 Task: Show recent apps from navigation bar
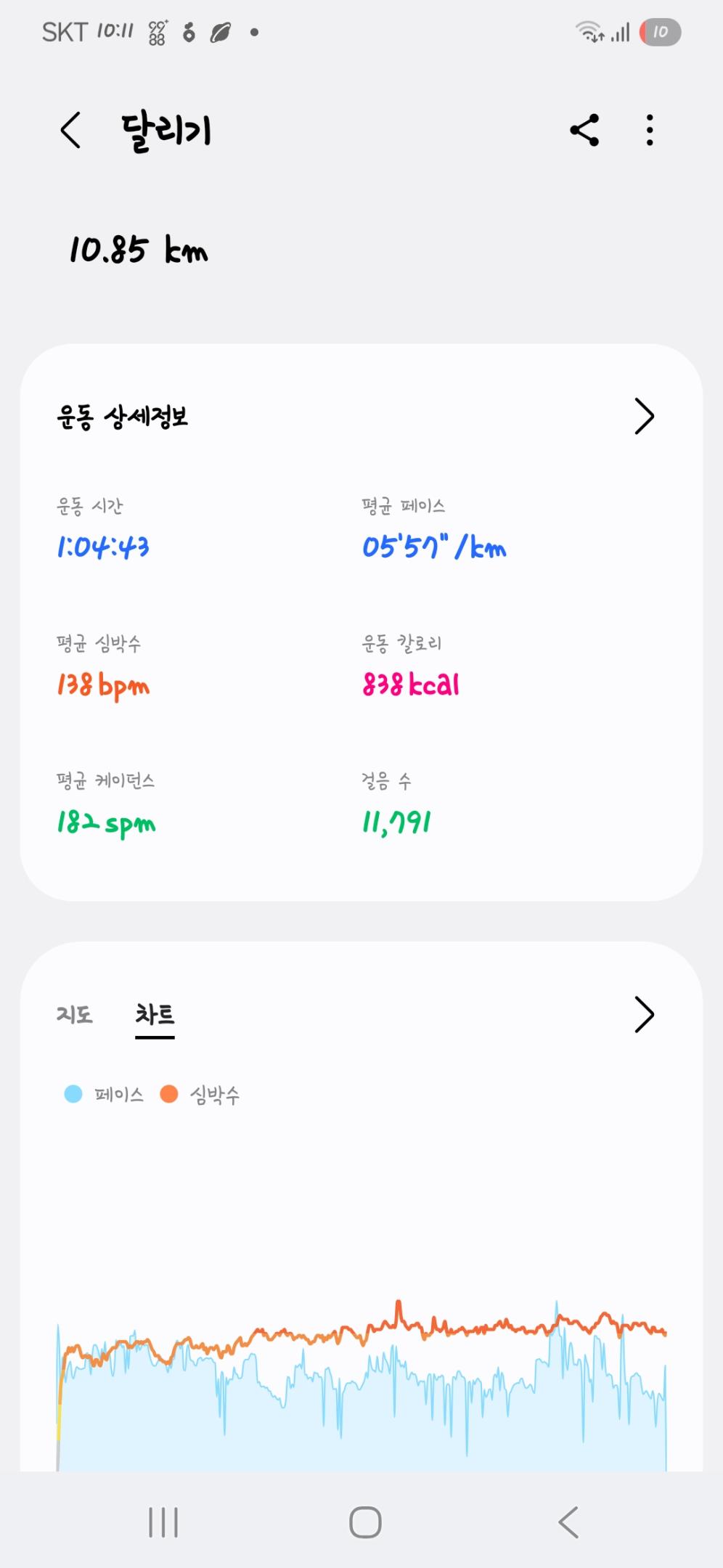[x=163, y=1522]
